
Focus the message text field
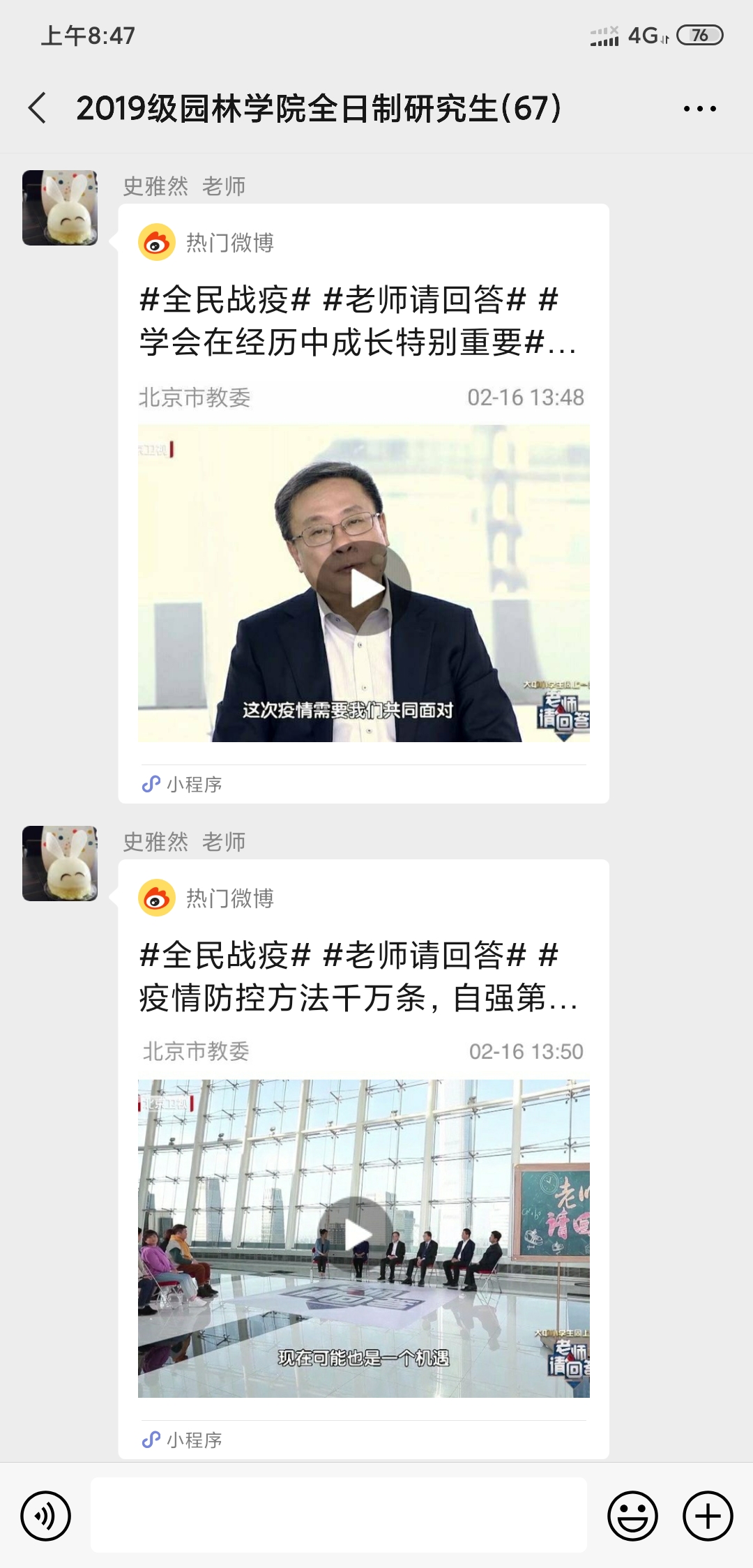click(x=338, y=1515)
